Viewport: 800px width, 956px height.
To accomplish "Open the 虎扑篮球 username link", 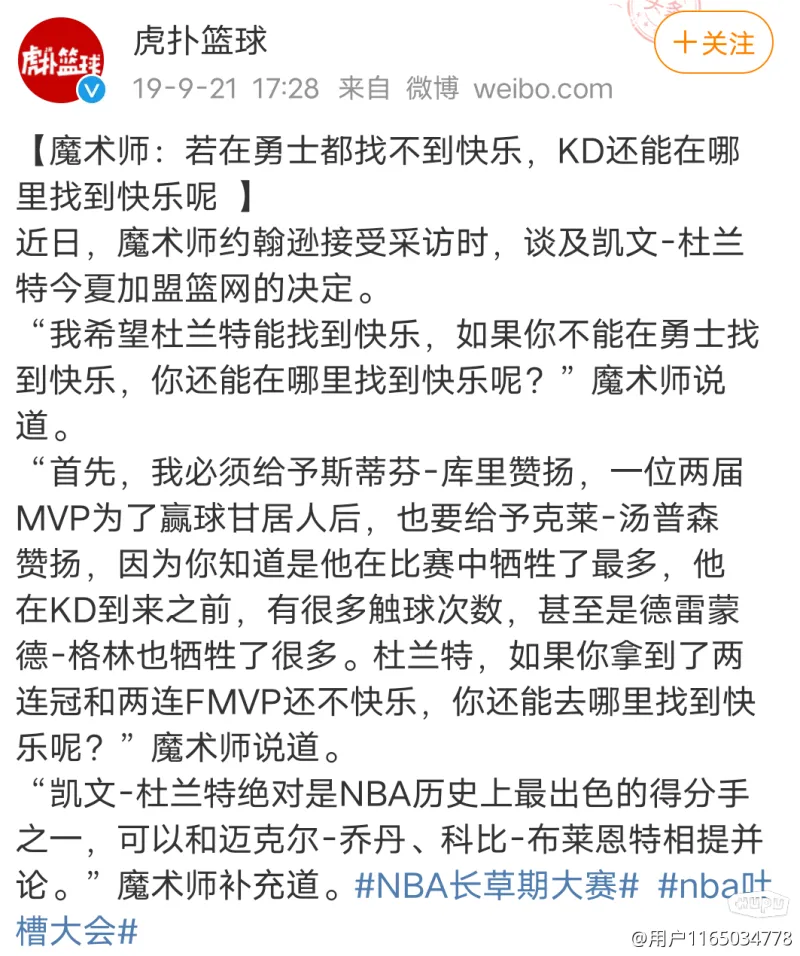I will (200, 41).
